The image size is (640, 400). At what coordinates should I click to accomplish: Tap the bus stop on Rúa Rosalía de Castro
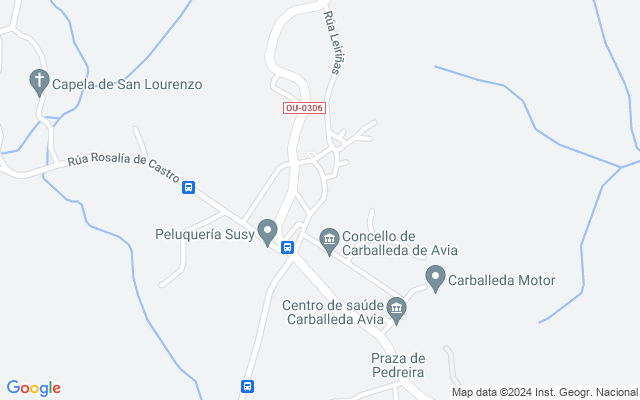click(x=188, y=187)
